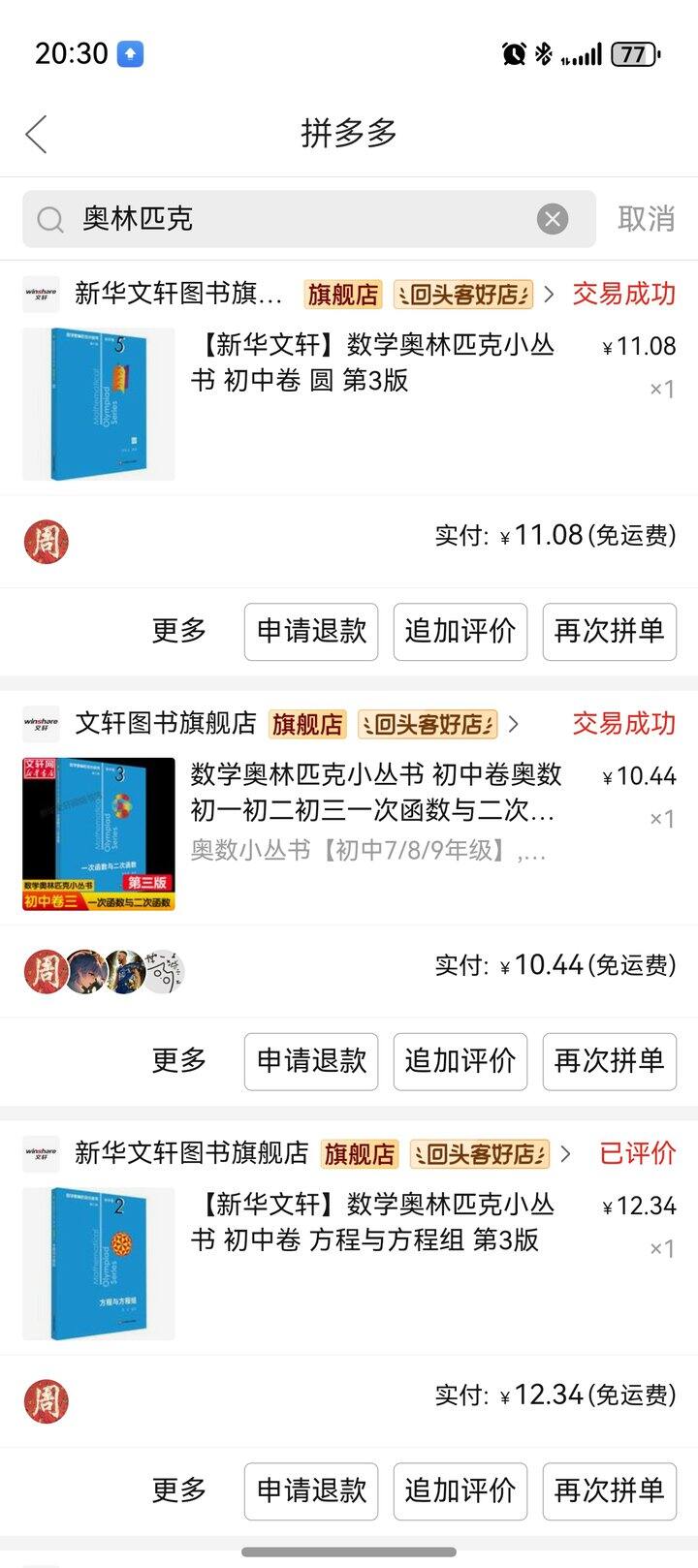Add a follow-up review for the ¥11.08 order
Screen dimensions: 698x1568
[460, 631]
